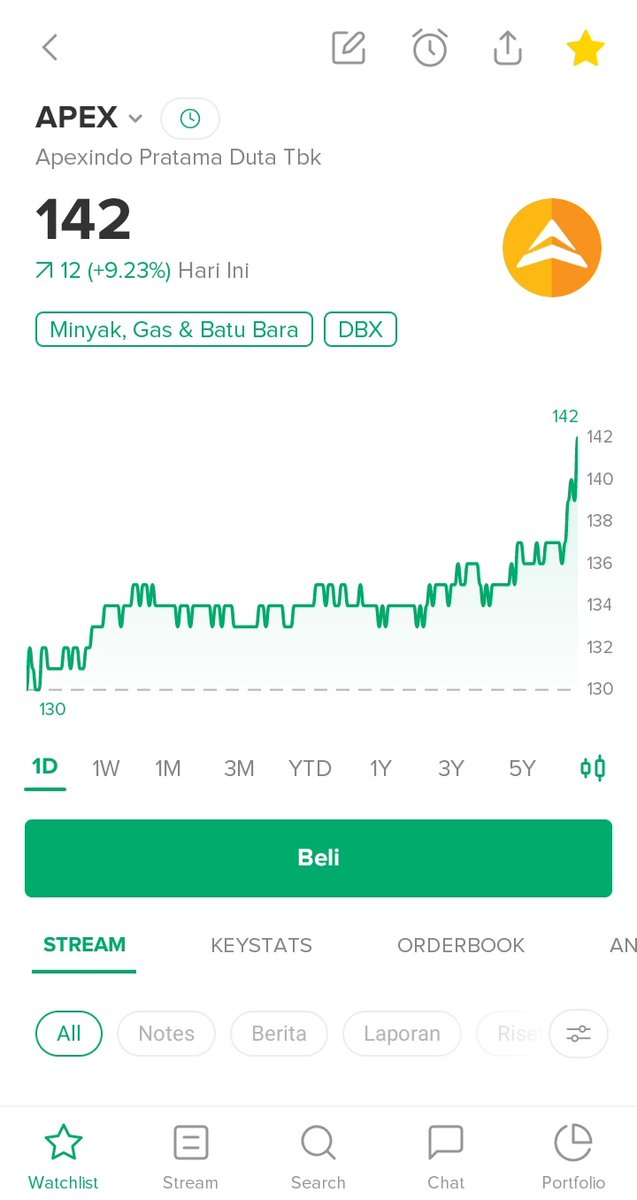
Task: Open the KEYSTATS tab
Action: coord(261,945)
